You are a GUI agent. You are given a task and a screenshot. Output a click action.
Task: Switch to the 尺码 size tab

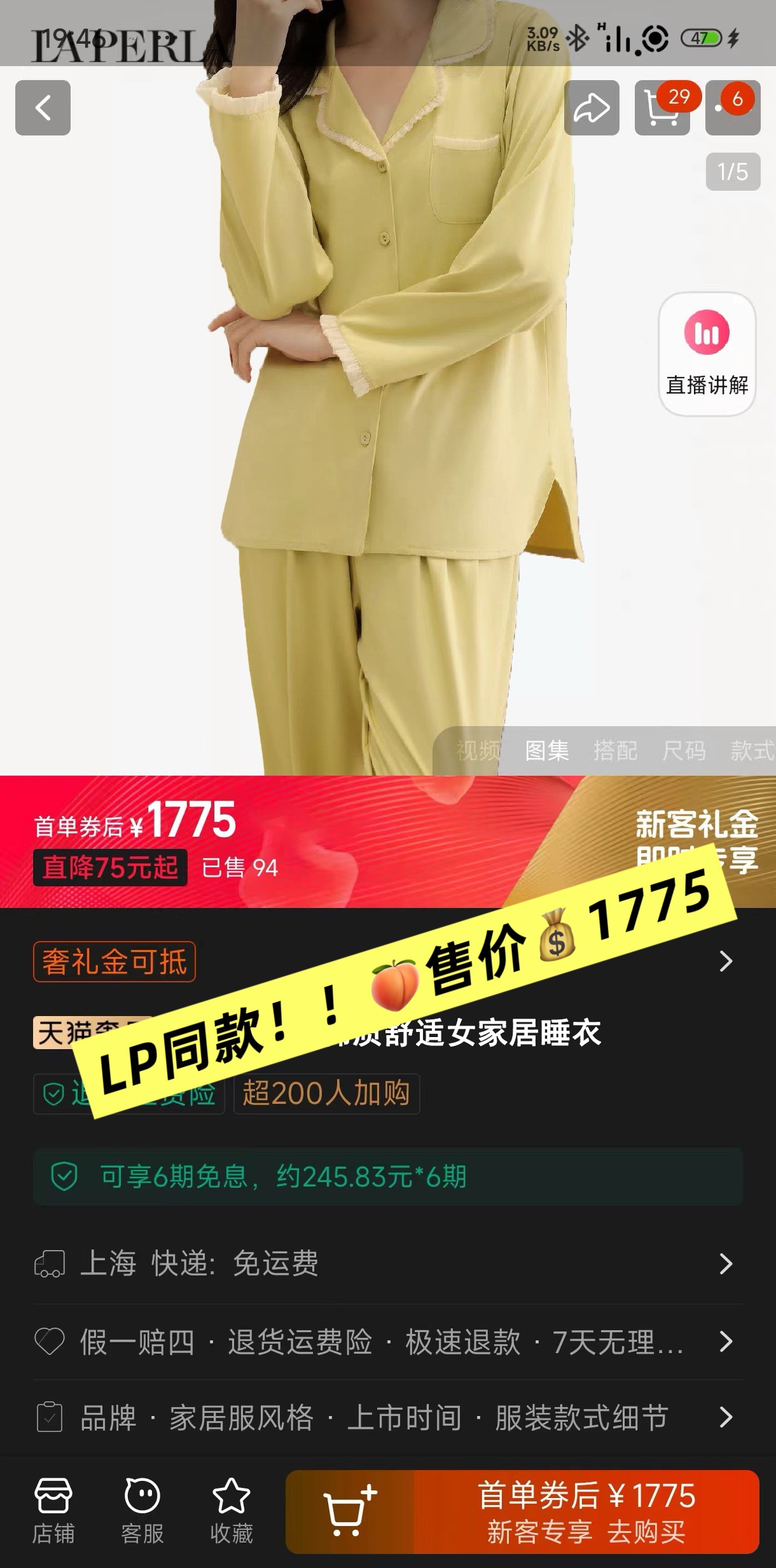pyautogui.click(x=684, y=751)
